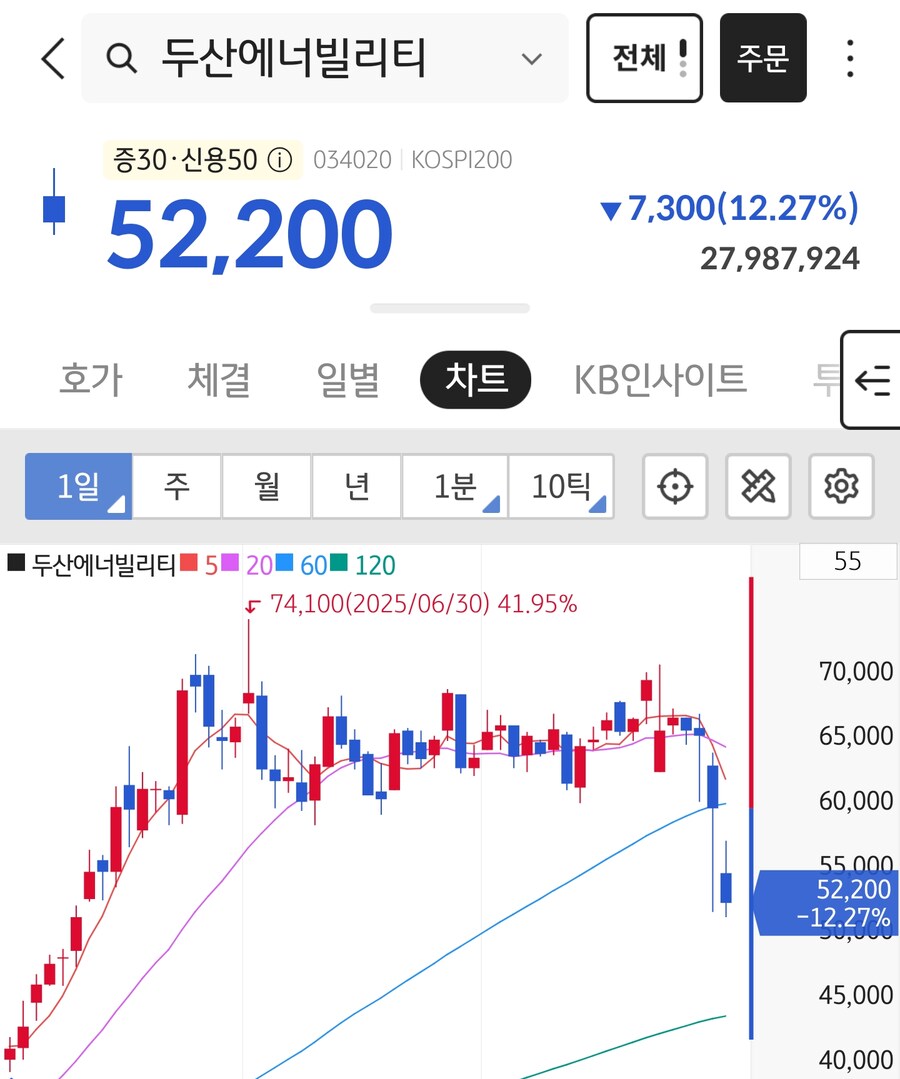Tap the 전체 button at the top
Screen dimensions: 900x1079
(644, 56)
